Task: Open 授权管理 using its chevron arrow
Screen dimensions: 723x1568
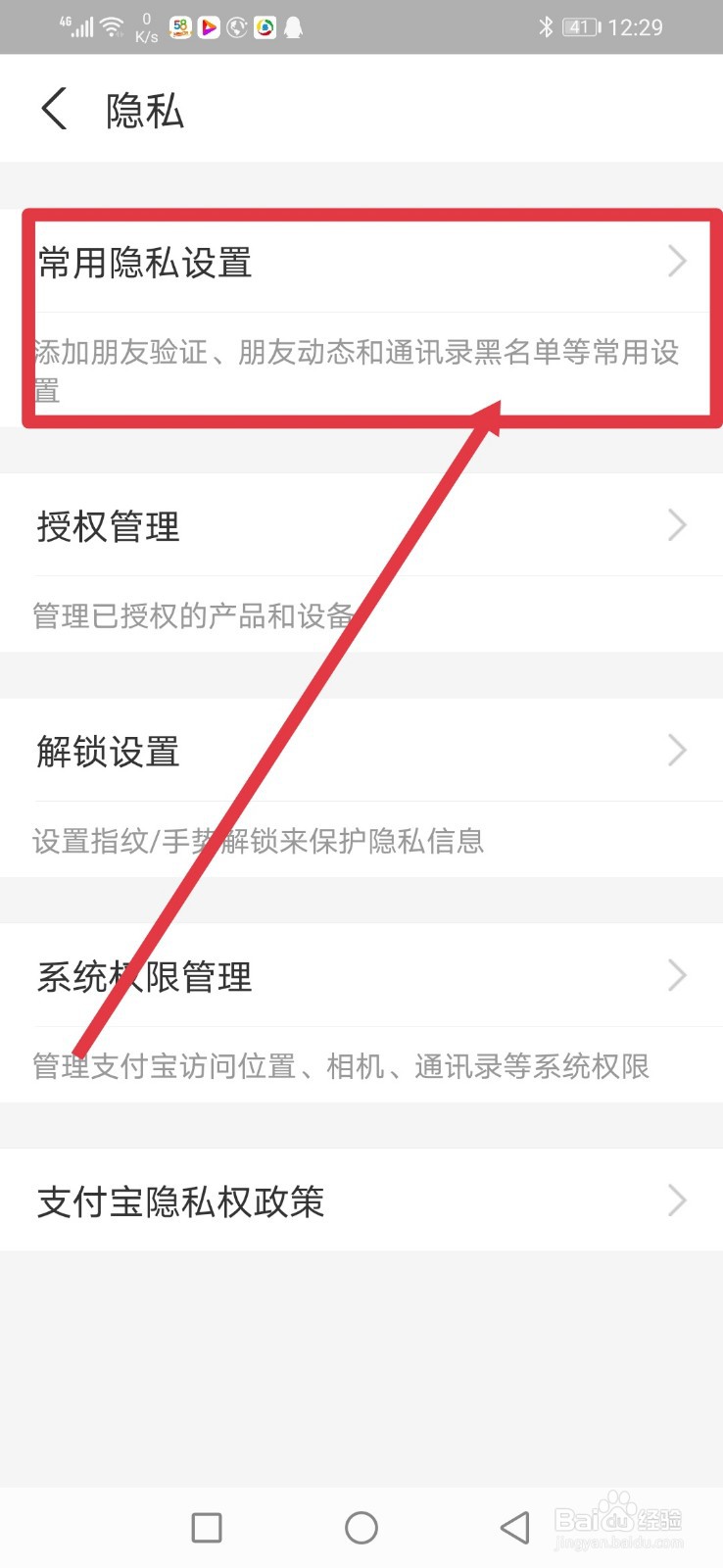Action: 677,526
